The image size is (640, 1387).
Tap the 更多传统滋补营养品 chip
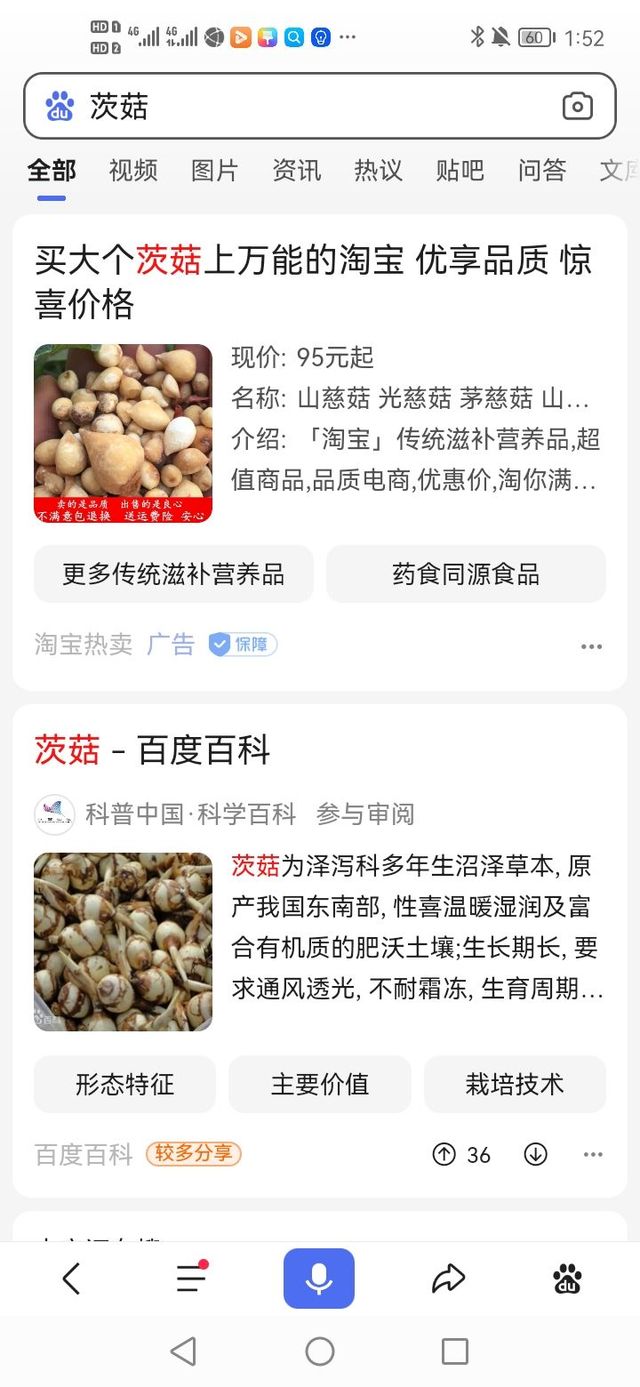pos(174,574)
